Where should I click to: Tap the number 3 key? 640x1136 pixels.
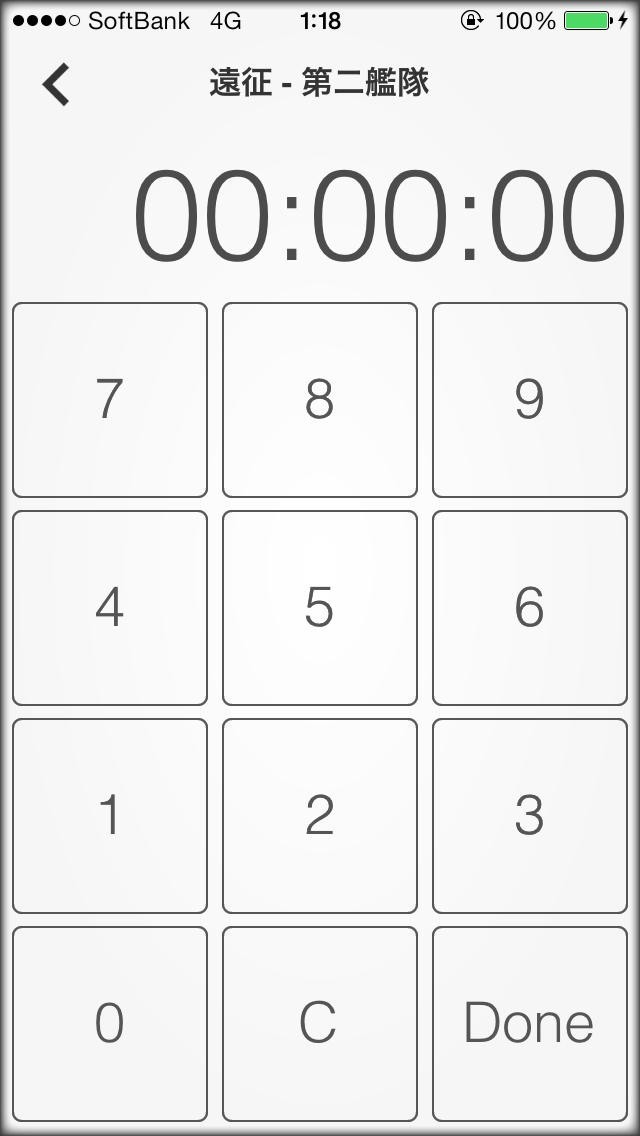tap(530, 816)
